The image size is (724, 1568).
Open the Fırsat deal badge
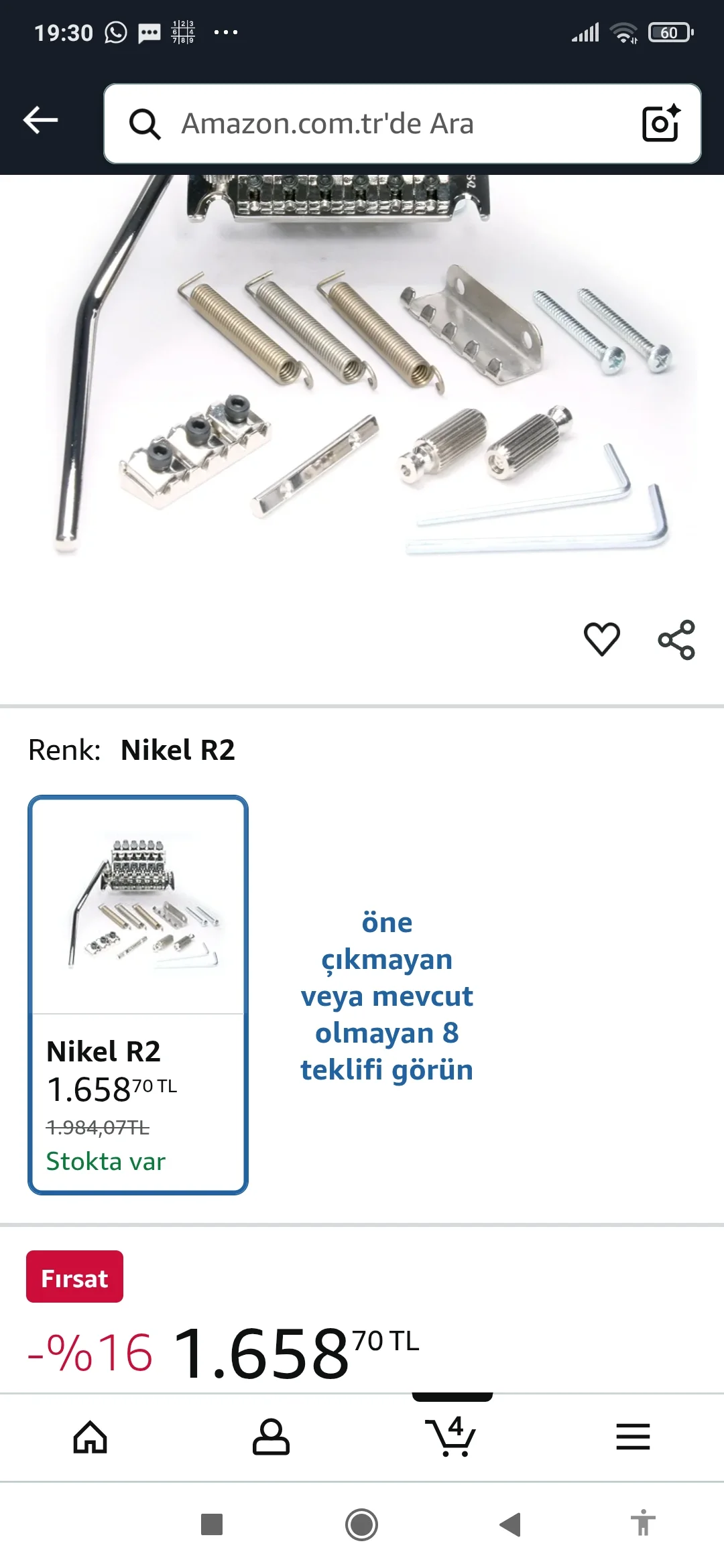pos(74,1277)
